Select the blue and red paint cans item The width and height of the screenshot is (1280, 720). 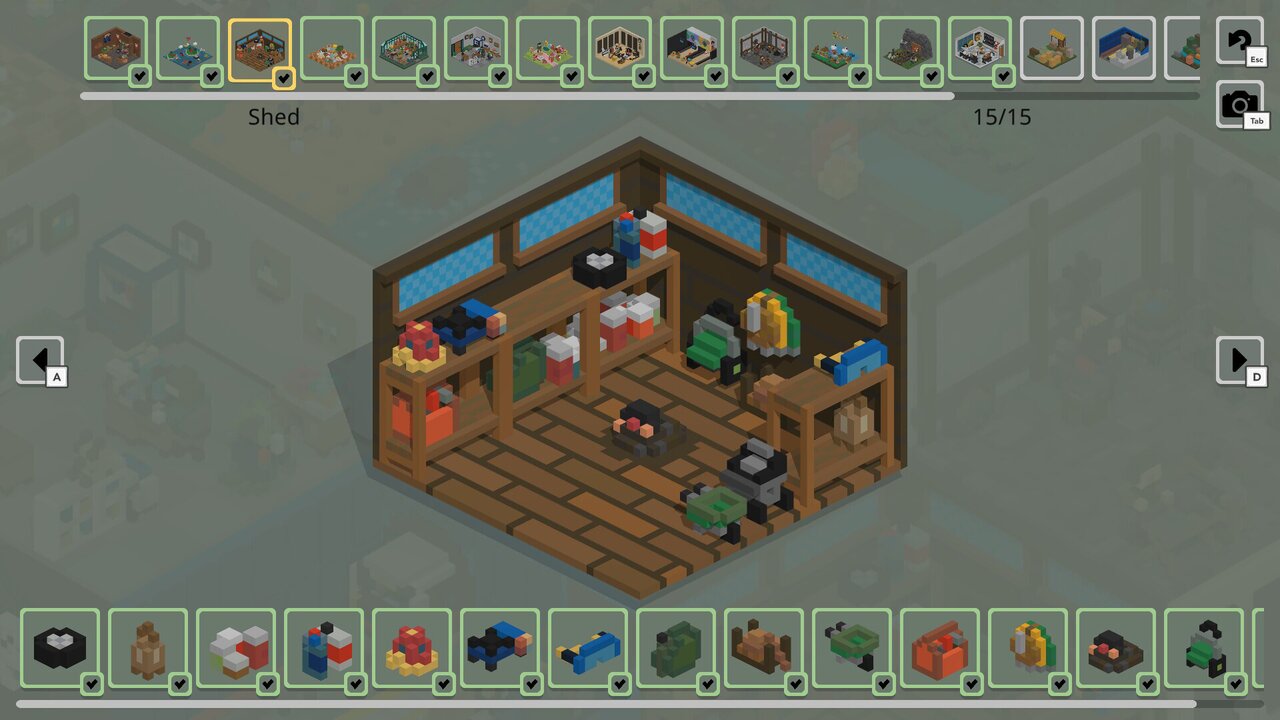pyautogui.click(x=323, y=648)
